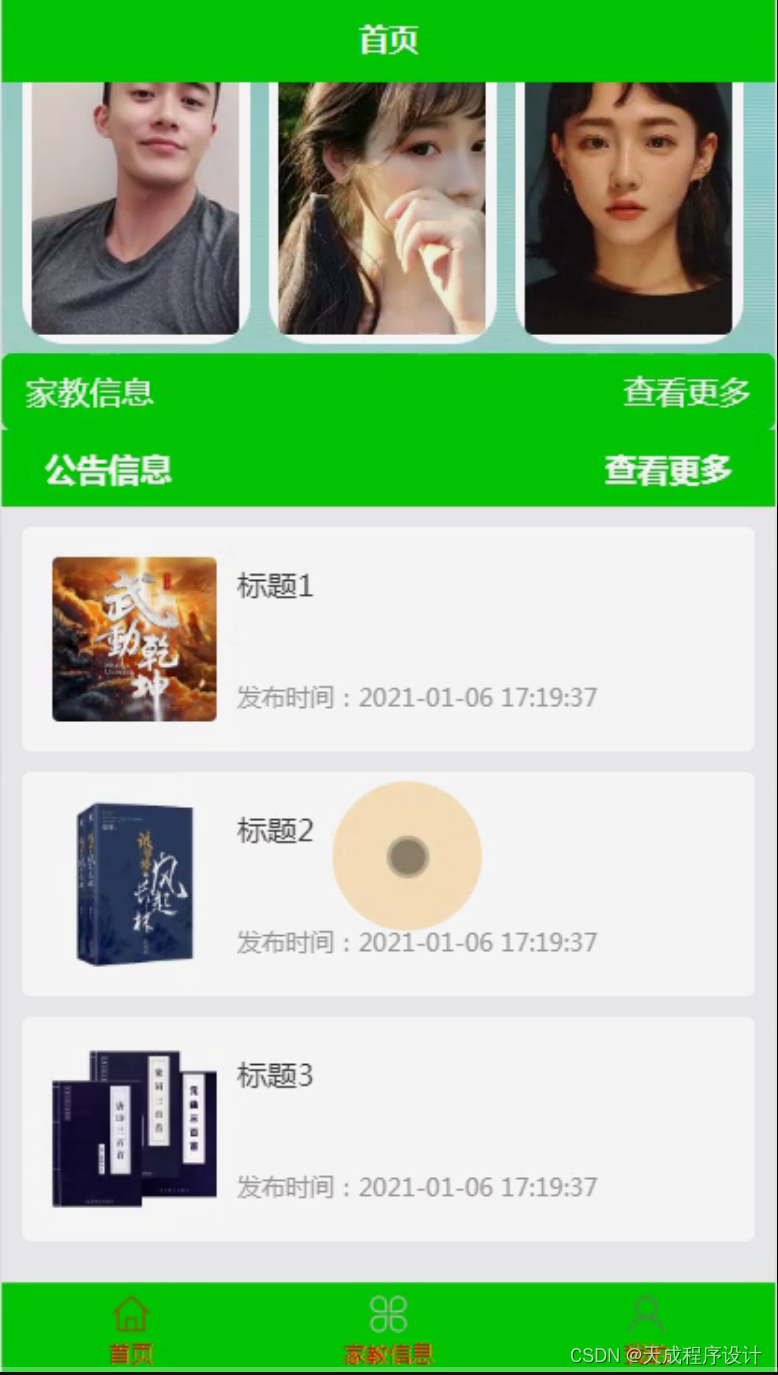The width and height of the screenshot is (778, 1375).
Task: Tap the loading spinner circle near 标题2
Action: [x=406, y=855]
